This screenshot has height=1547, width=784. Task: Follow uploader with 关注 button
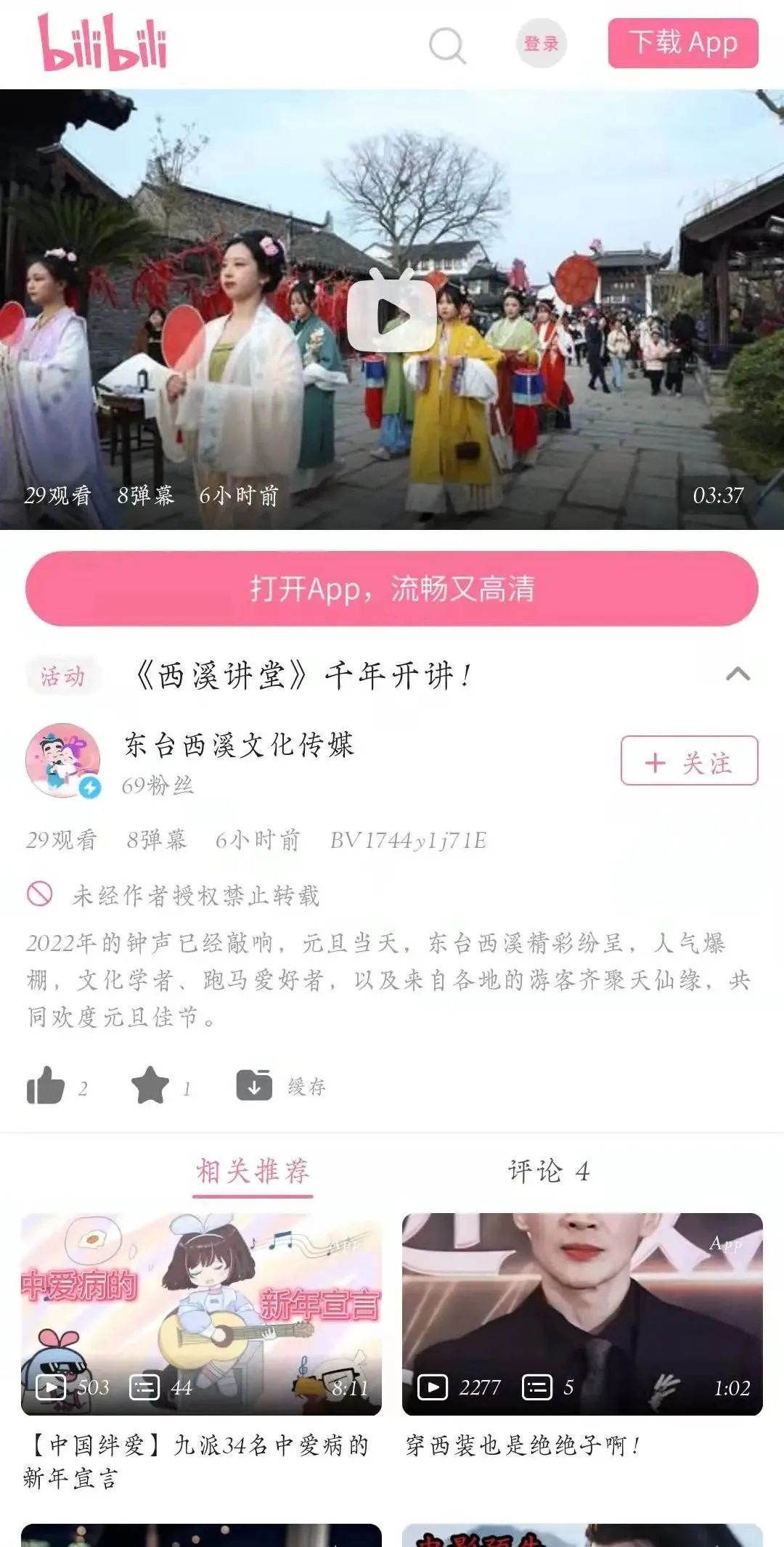pyautogui.click(x=689, y=761)
